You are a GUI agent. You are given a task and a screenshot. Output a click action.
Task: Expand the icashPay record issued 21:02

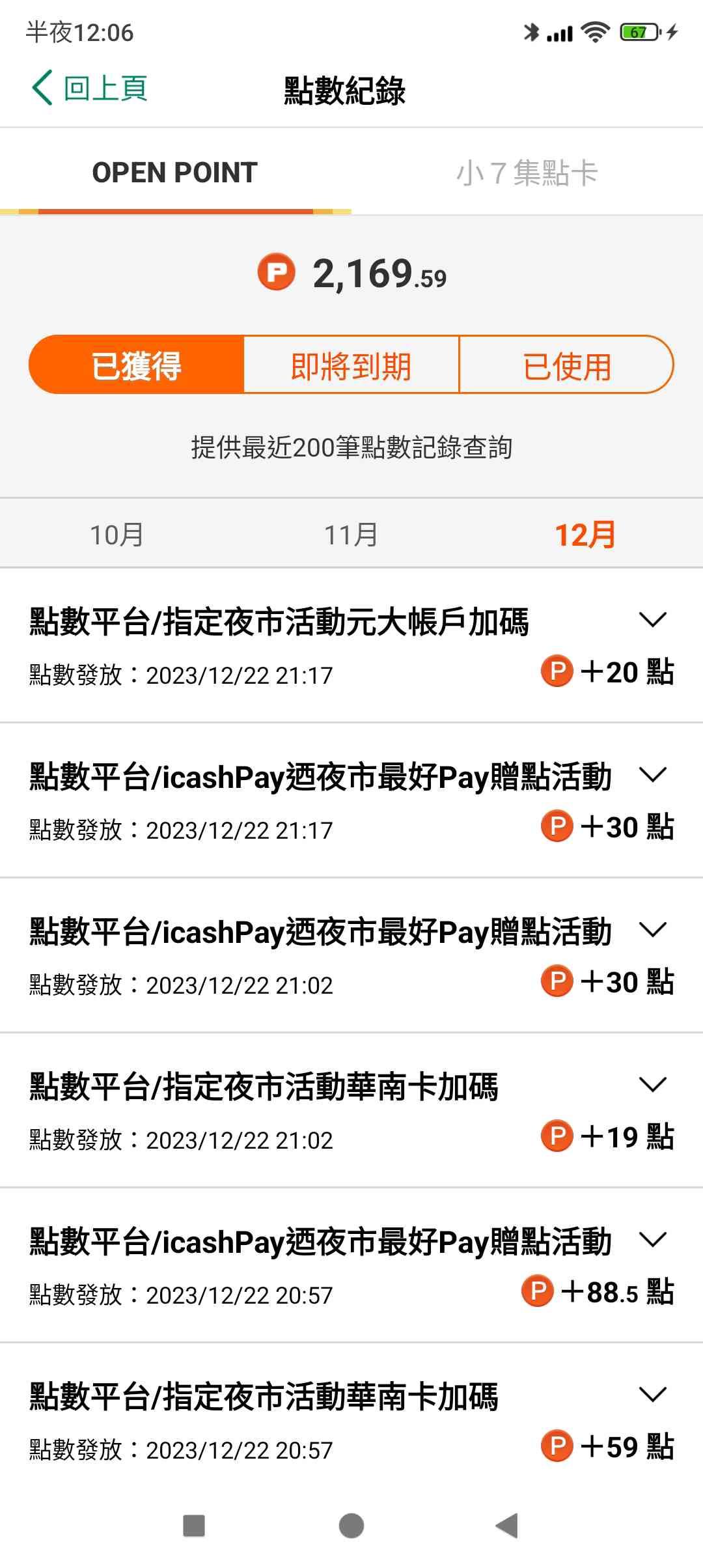point(653,930)
